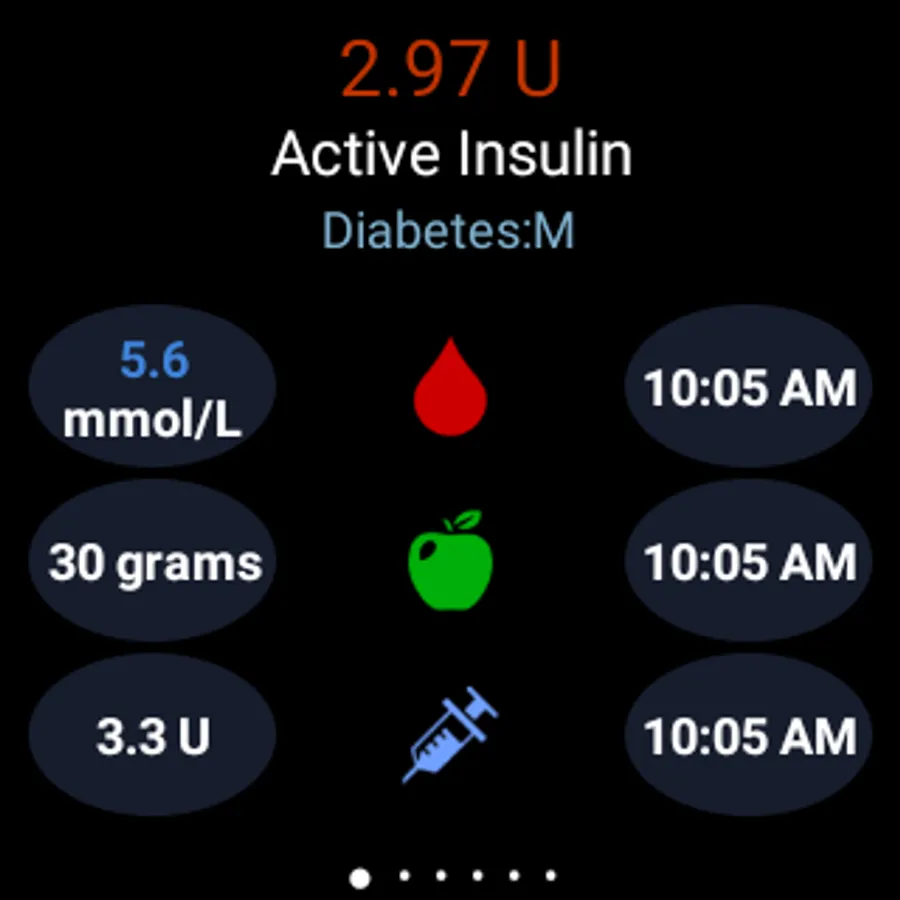Adjust the time beside the syringe
Viewport: 900px width, 900px height.
coord(749,737)
